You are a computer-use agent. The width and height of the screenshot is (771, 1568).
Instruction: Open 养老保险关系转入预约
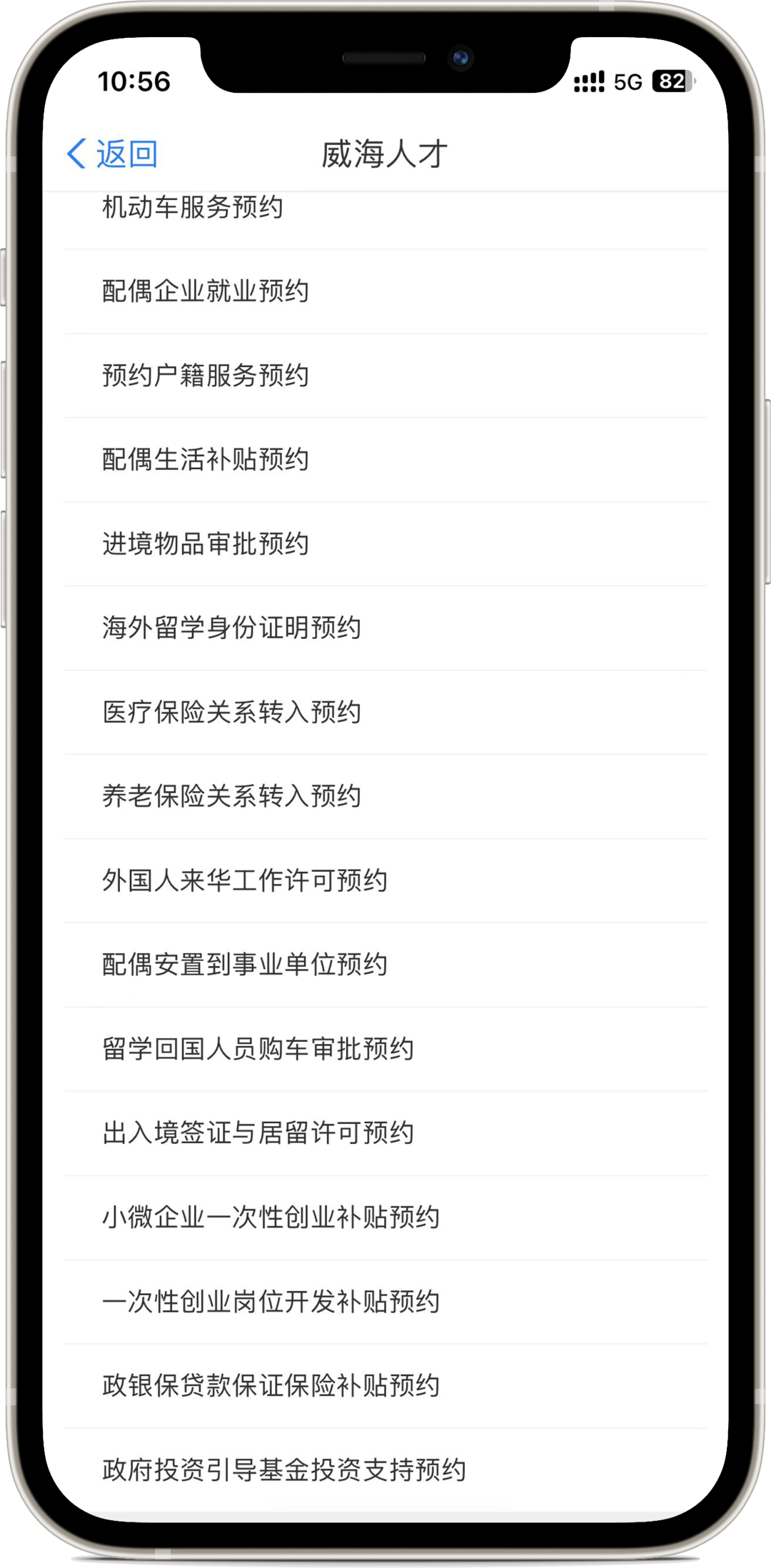tap(385, 797)
